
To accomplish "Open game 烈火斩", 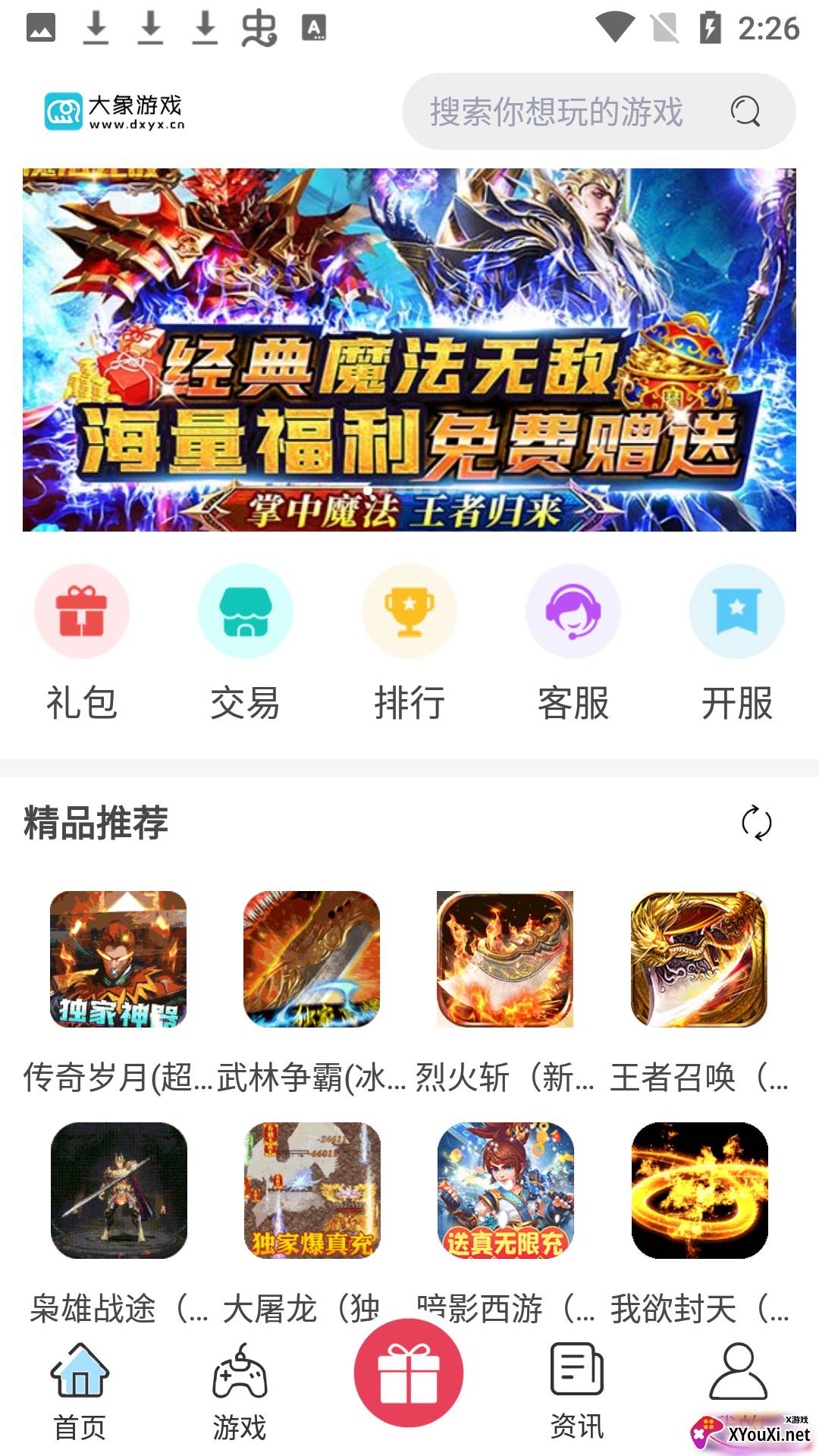I will [505, 959].
